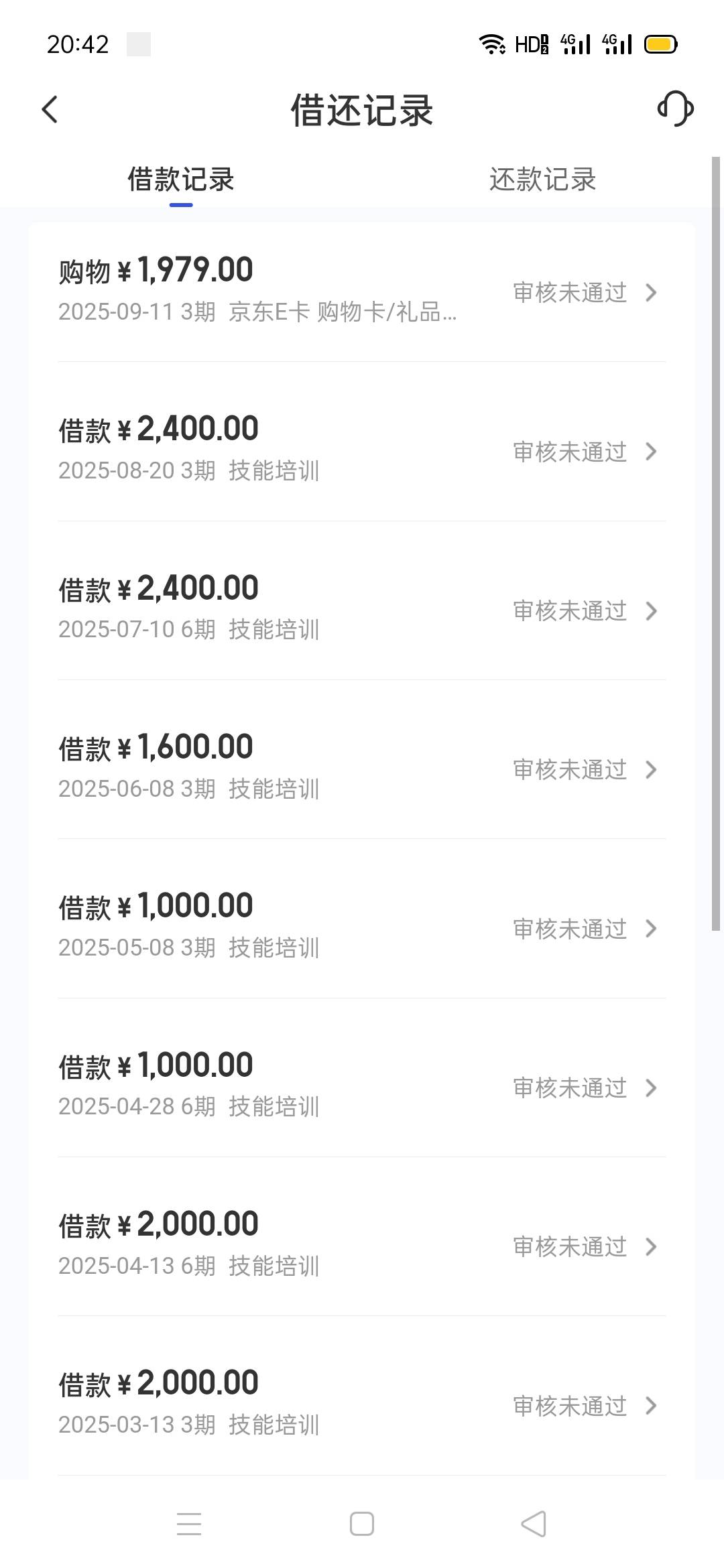Open customer service headset icon

tap(675, 109)
